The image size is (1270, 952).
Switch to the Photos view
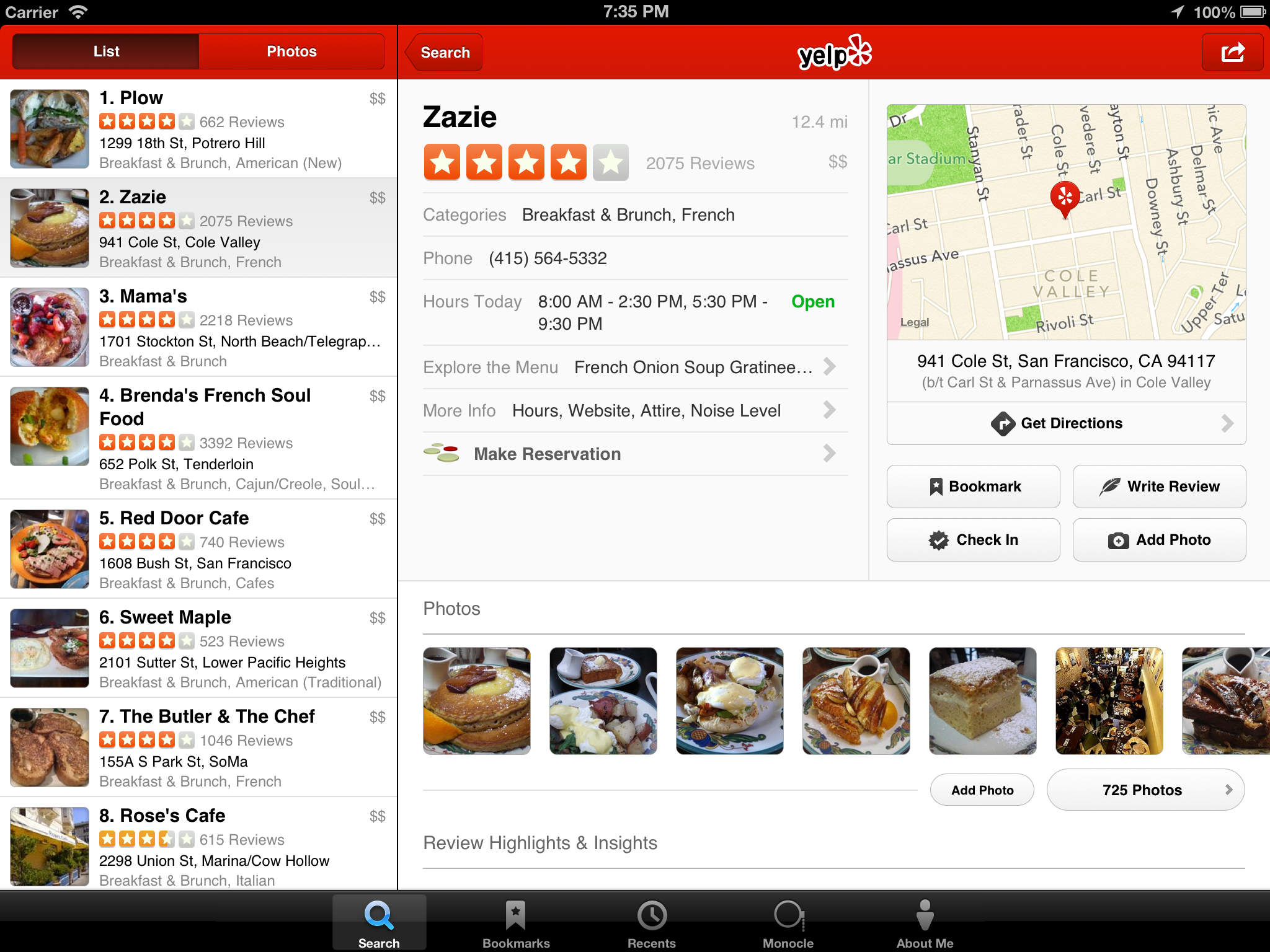(x=291, y=51)
